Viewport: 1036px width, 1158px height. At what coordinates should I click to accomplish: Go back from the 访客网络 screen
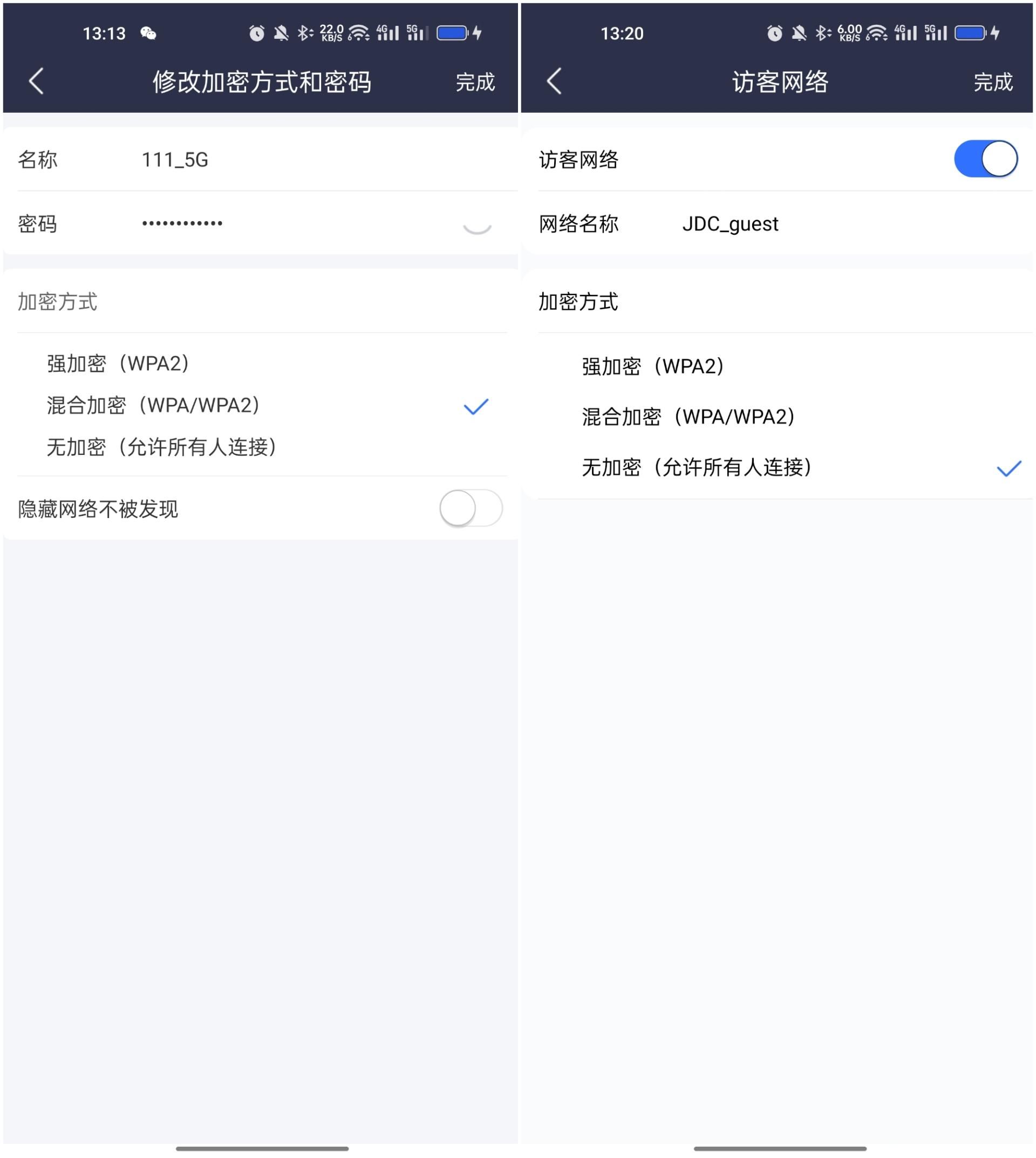pos(555,81)
